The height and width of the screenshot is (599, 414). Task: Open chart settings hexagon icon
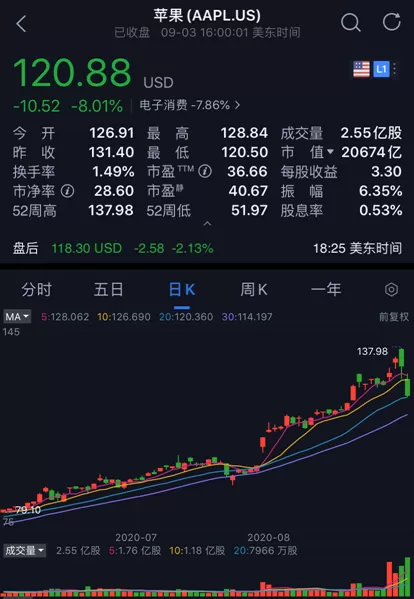[391, 290]
